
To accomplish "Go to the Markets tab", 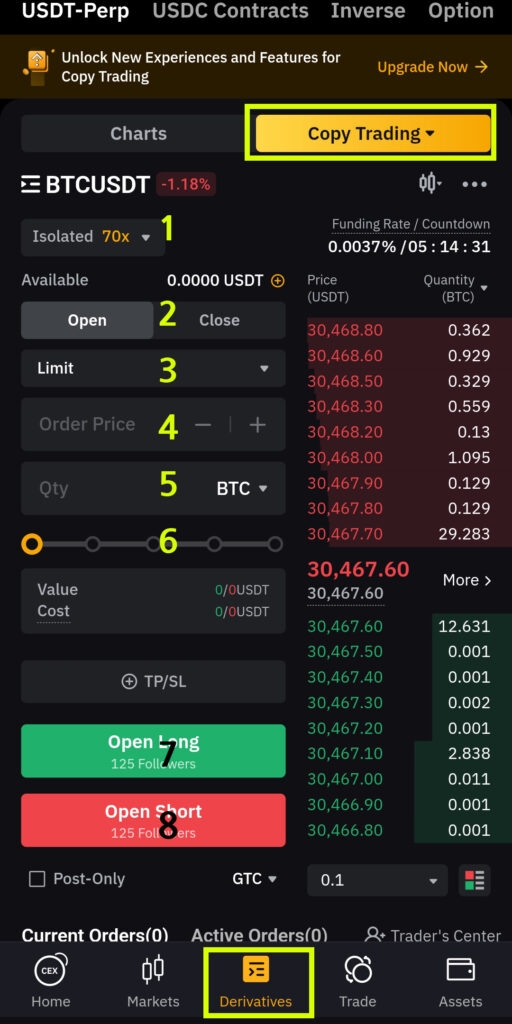I will 153,982.
